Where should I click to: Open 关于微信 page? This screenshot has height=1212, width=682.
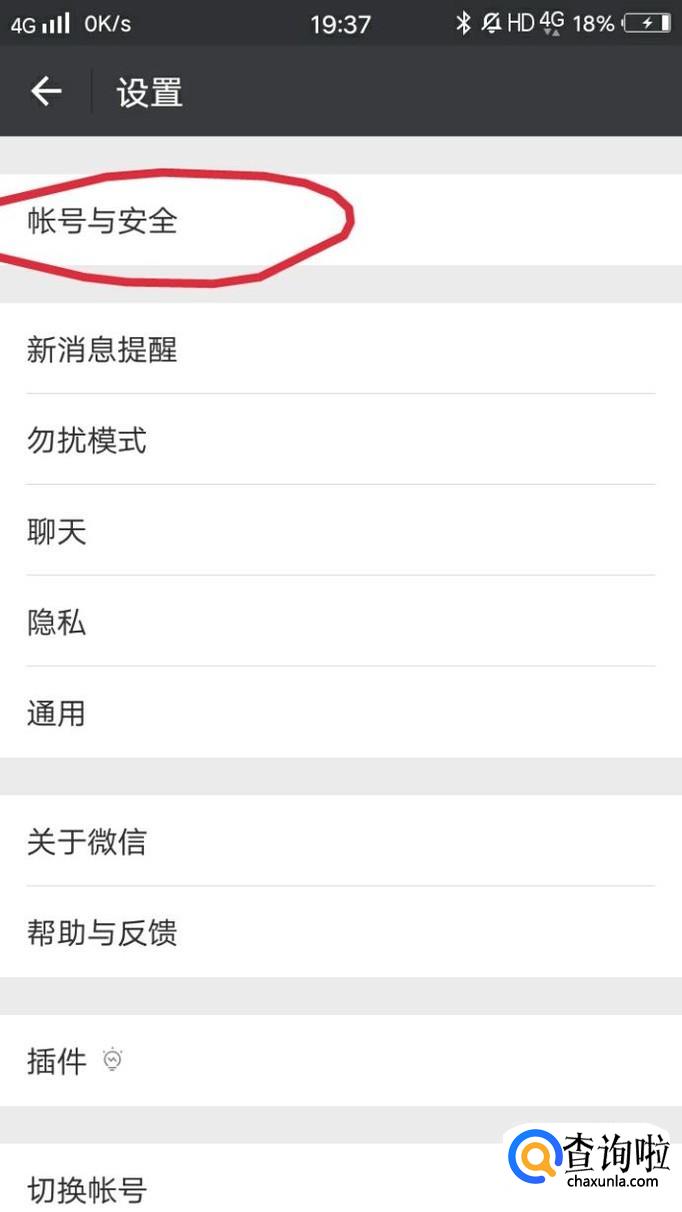point(341,841)
